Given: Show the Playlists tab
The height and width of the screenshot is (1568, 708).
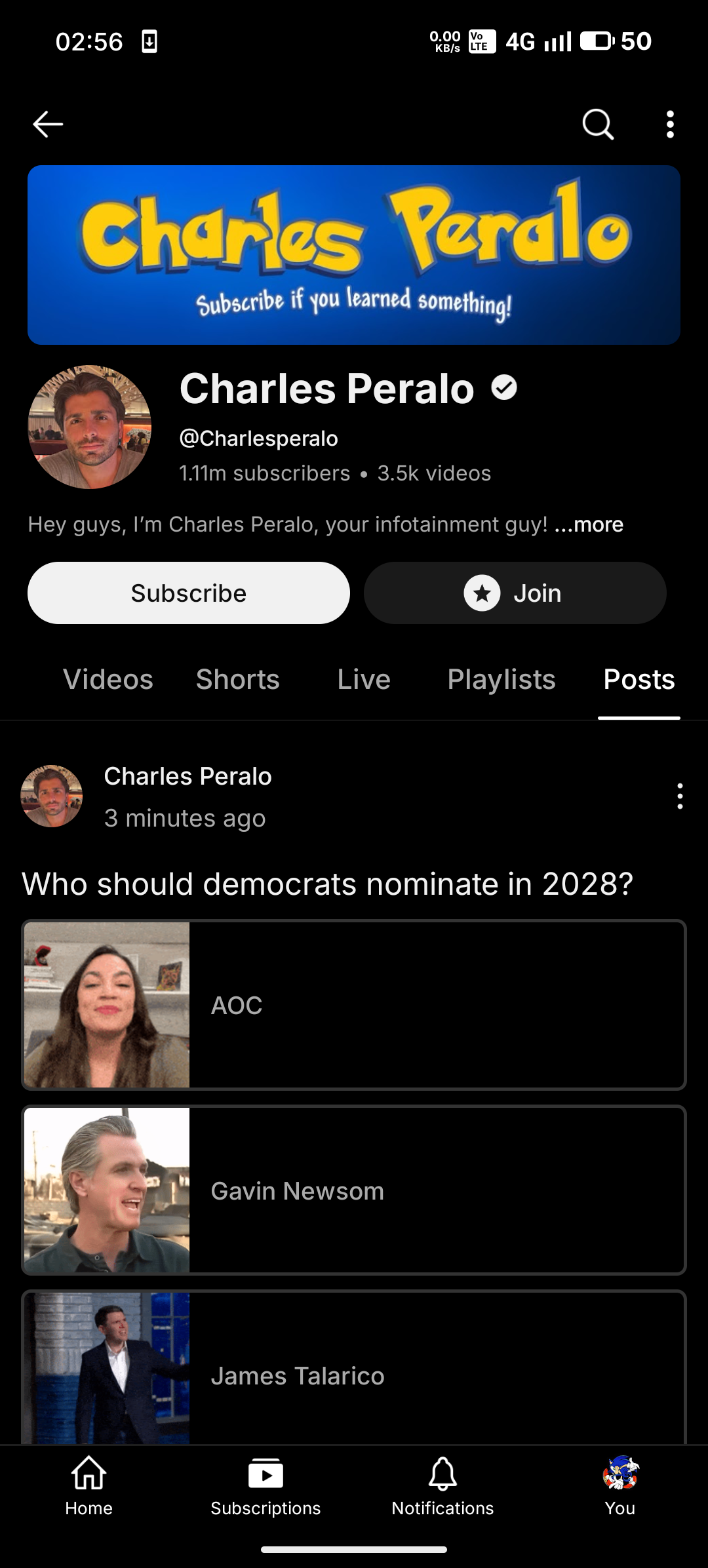Looking at the screenshot, I should [501, 680].
